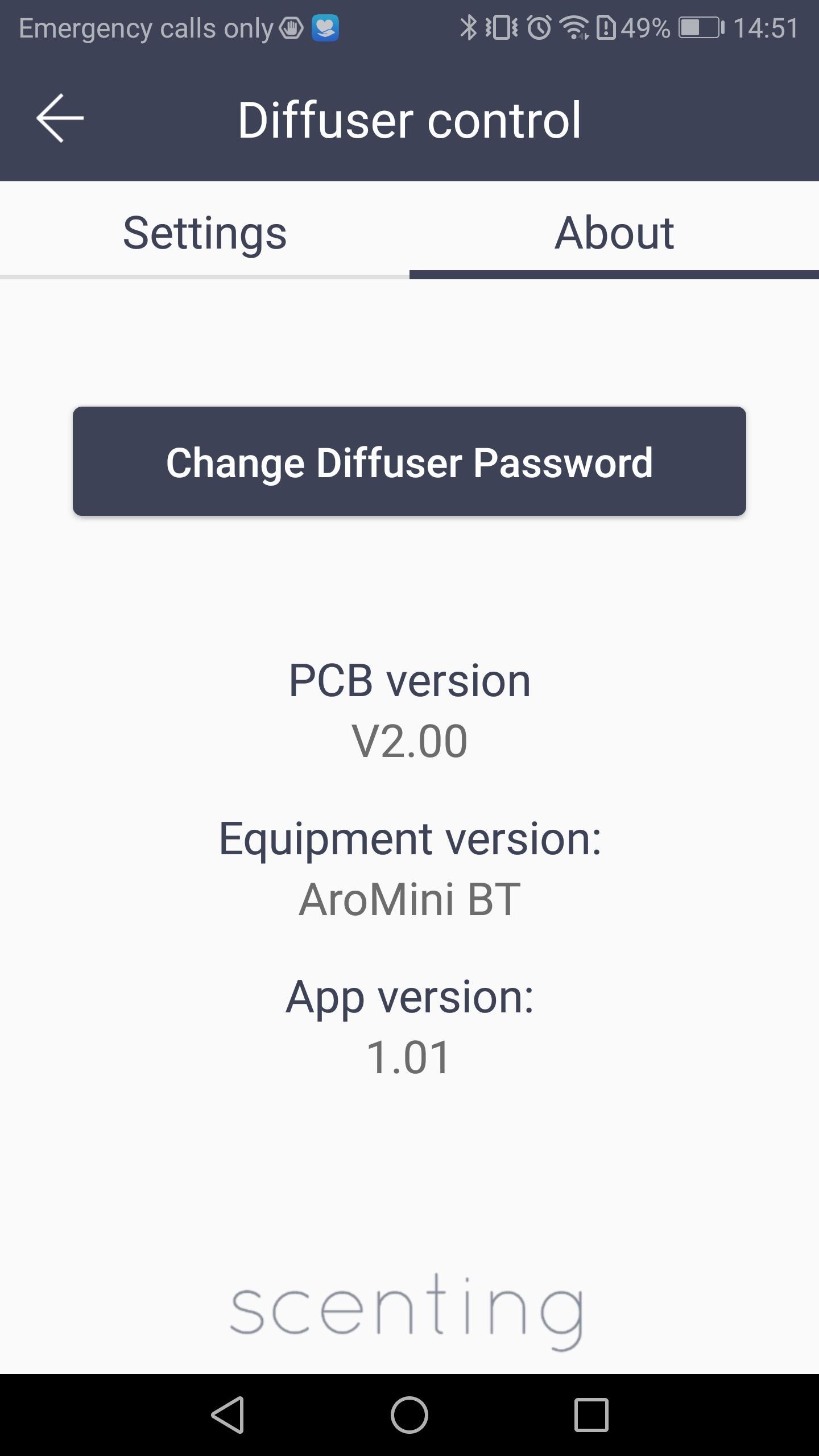
Task: Open the recent apps view
Action: click(591, 1414)
